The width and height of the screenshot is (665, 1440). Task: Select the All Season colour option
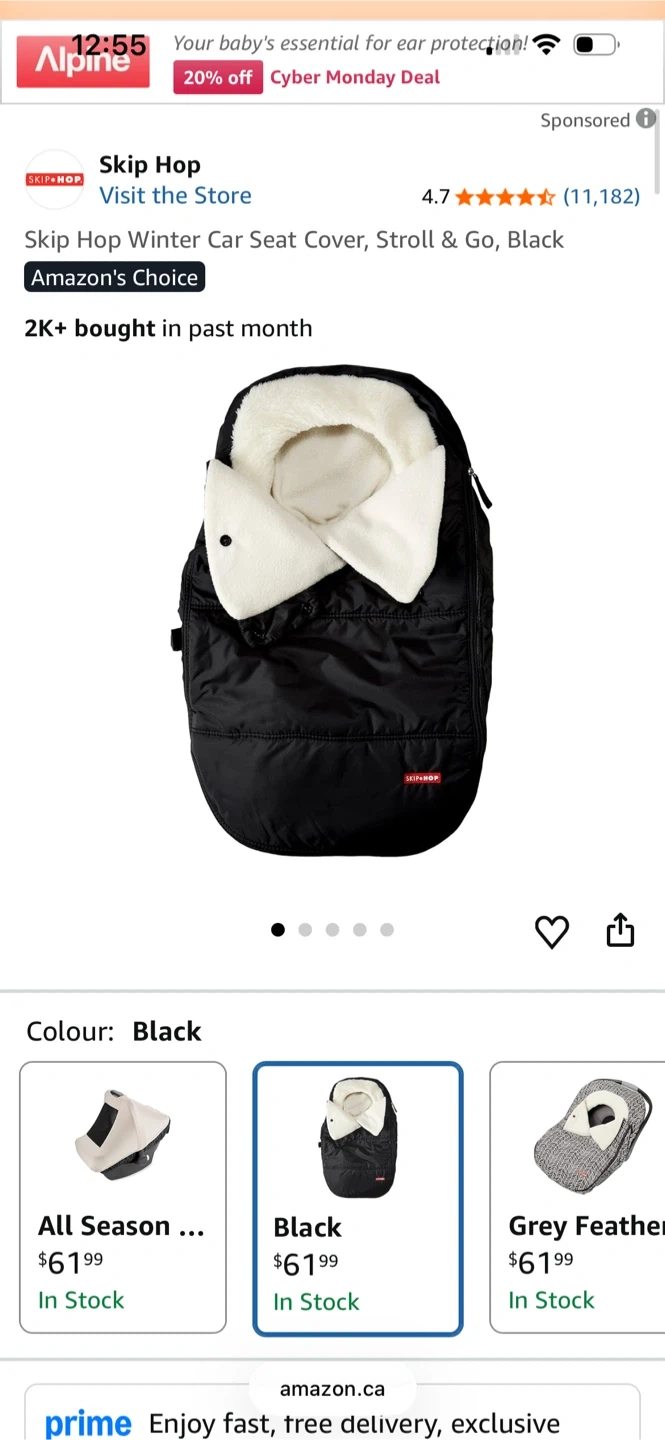click(x=123, y=1196)
